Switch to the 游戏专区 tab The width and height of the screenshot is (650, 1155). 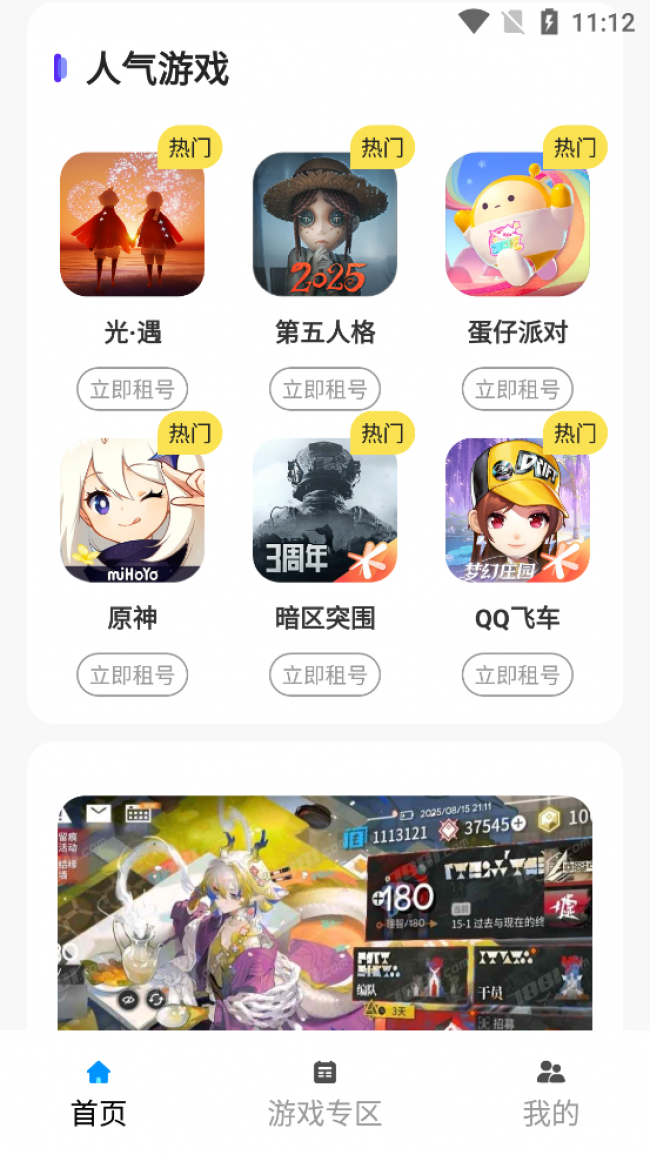pyautogui.click(x=325, y=1092)
